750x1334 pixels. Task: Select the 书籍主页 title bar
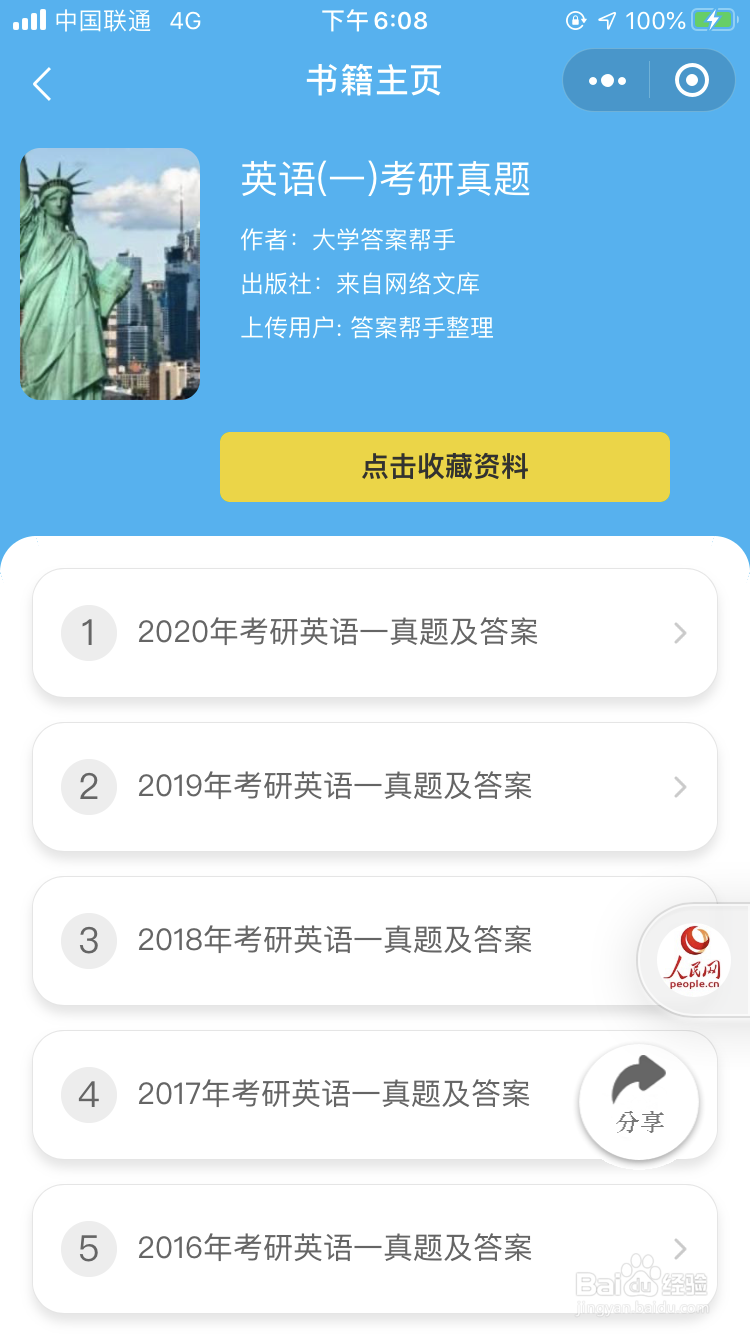[374, 82]
